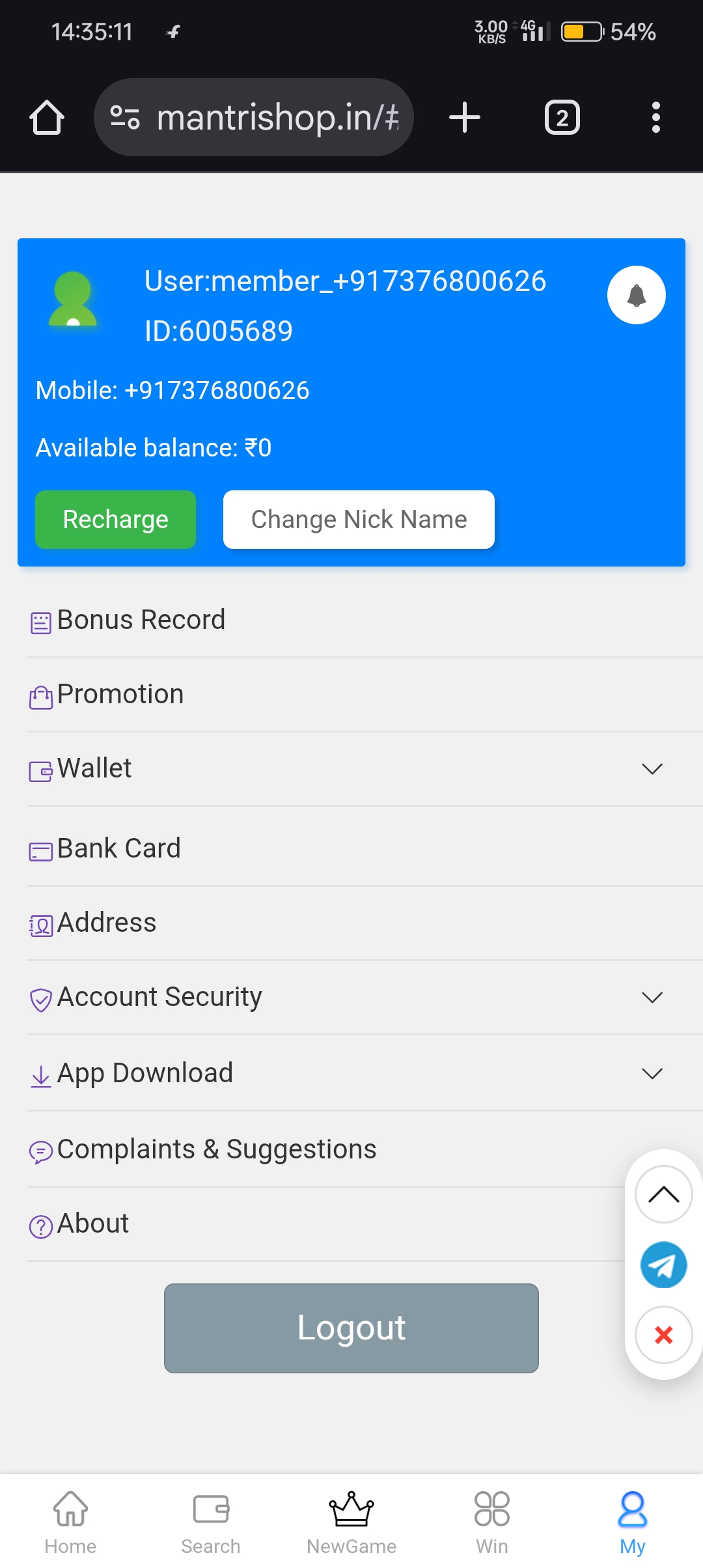
Task: Log out of the account
Action: [351, 1328]
